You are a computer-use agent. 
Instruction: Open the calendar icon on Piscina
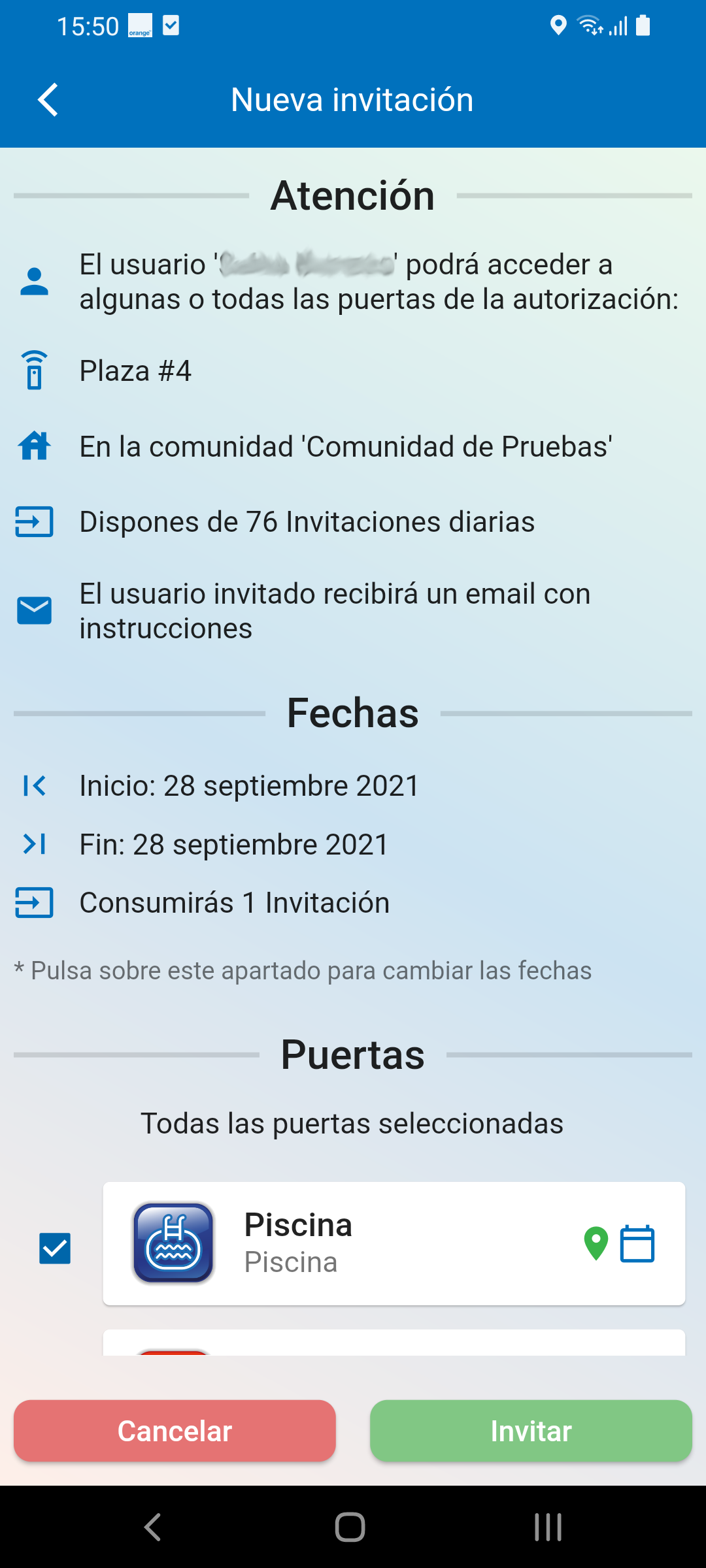pyautogui.click(x=637, y=1243)
